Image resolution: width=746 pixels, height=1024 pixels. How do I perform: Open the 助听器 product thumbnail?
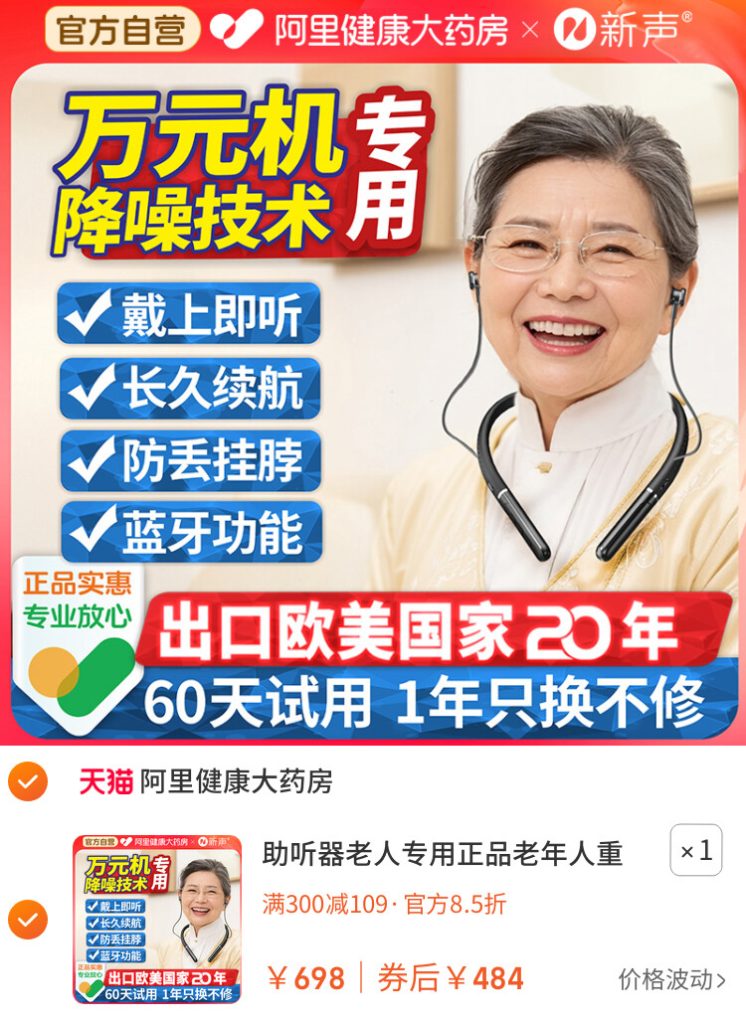pos(157,919)
